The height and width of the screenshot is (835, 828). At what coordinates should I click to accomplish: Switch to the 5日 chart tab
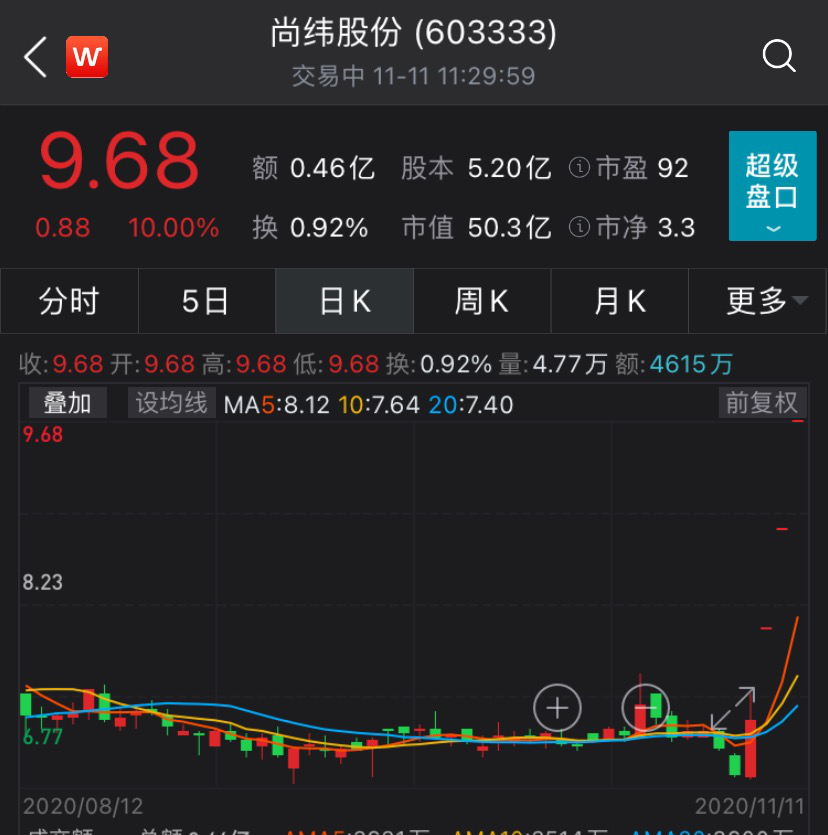pos(206,300)
